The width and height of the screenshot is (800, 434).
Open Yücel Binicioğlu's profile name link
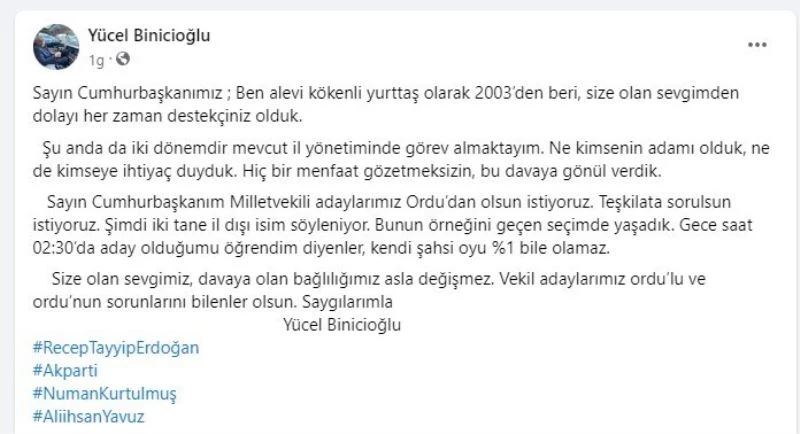click(x=149, y=35)
